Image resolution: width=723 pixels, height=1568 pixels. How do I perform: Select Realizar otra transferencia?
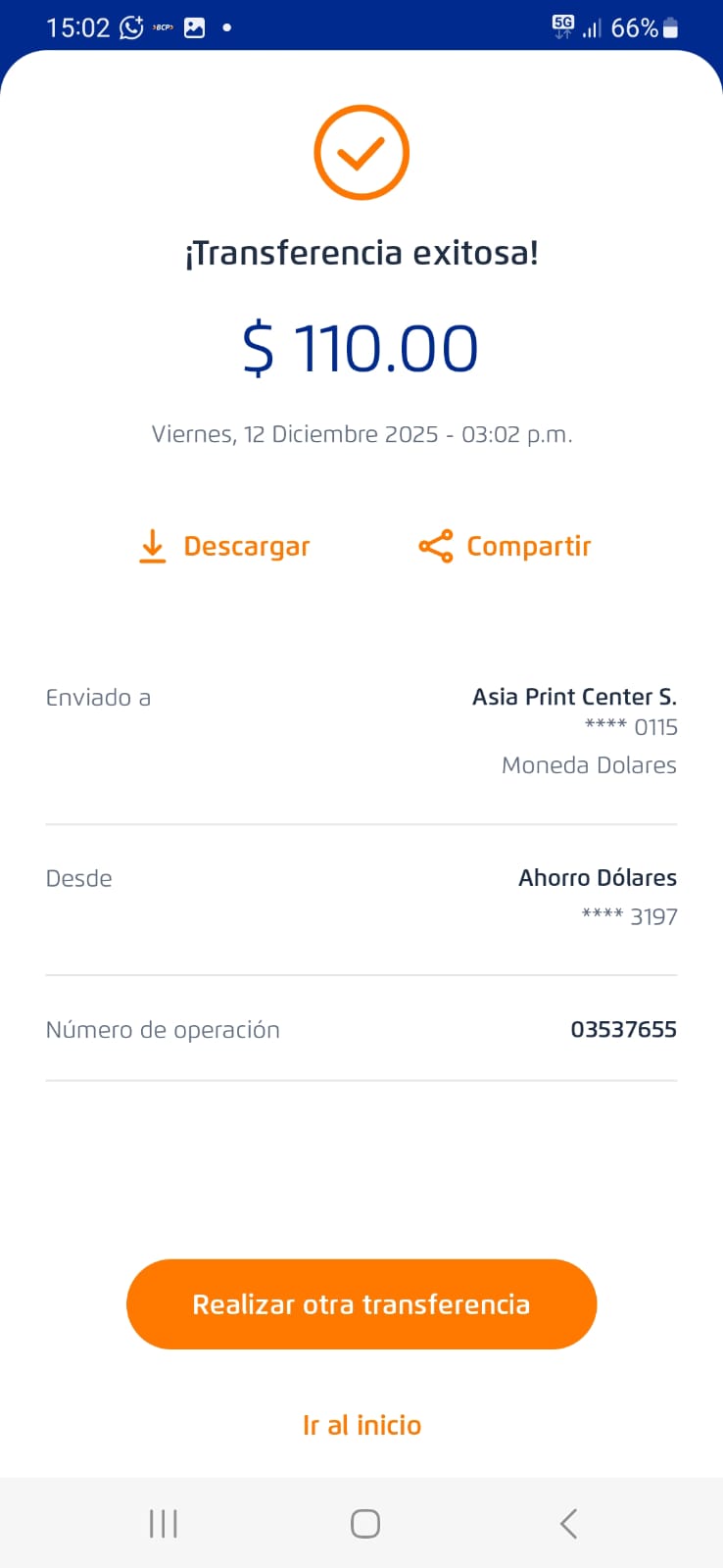(361, 1304)
